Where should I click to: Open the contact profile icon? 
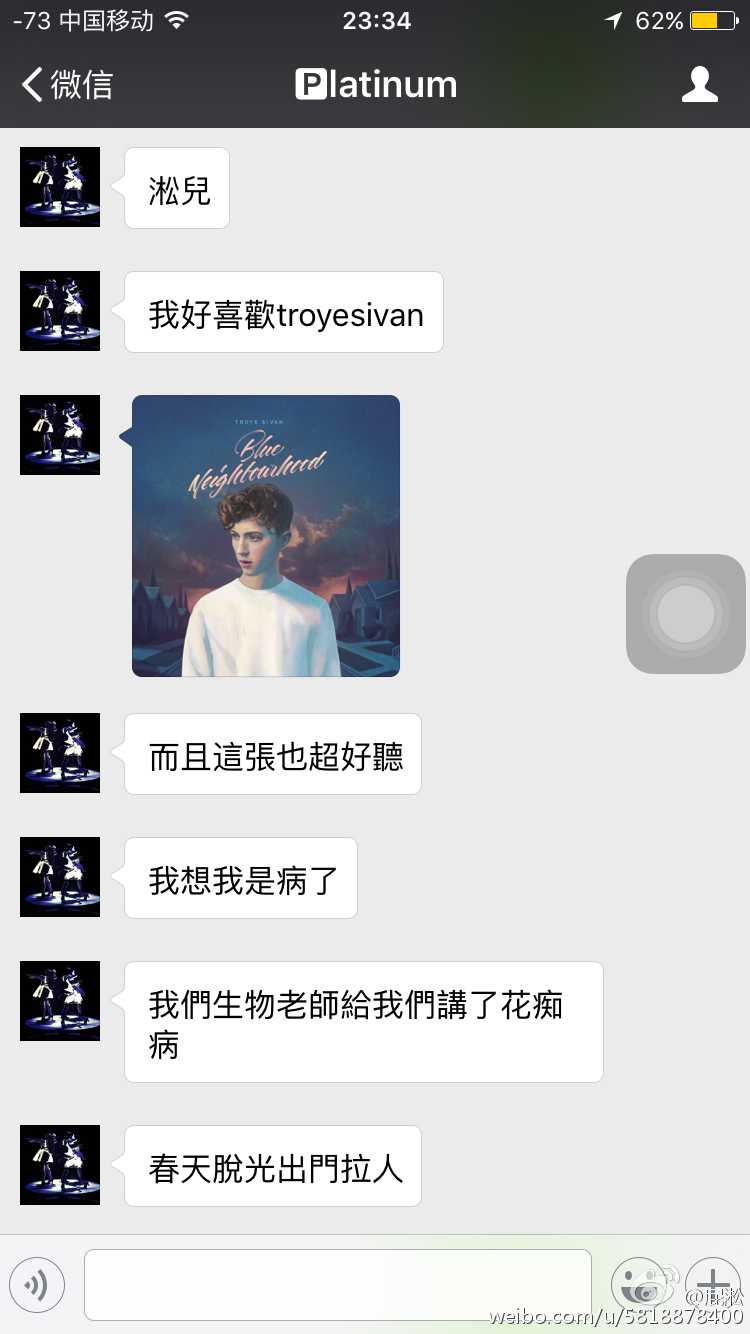(x=699, y=85)
